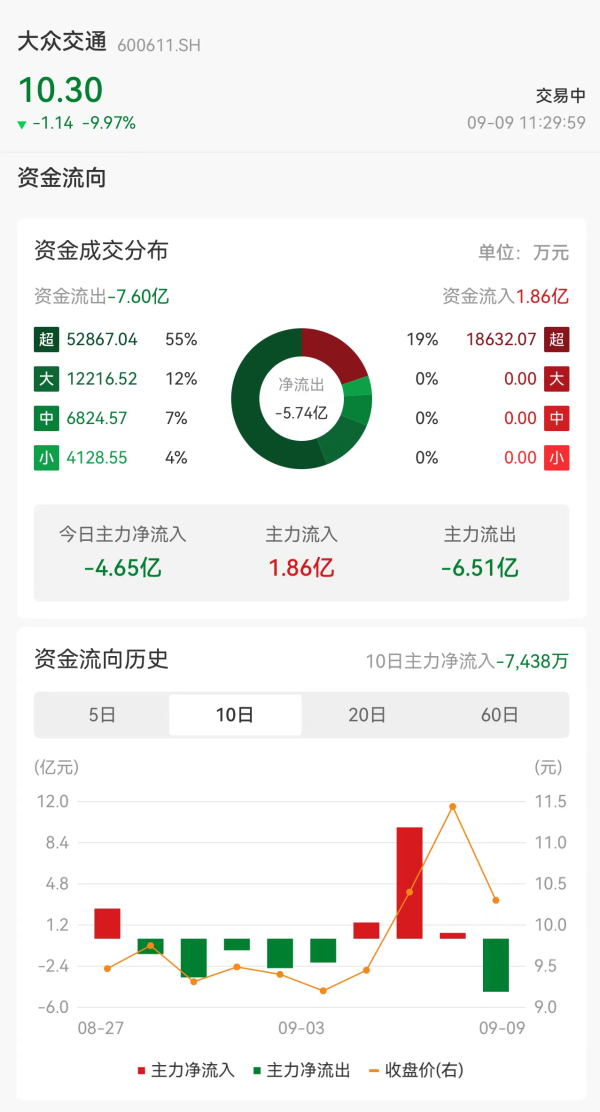Image resolution: width=600 pixels, height=1112 pixels.
Task: Show the 20日 fund flow history
Action: [x=367, y=715]
